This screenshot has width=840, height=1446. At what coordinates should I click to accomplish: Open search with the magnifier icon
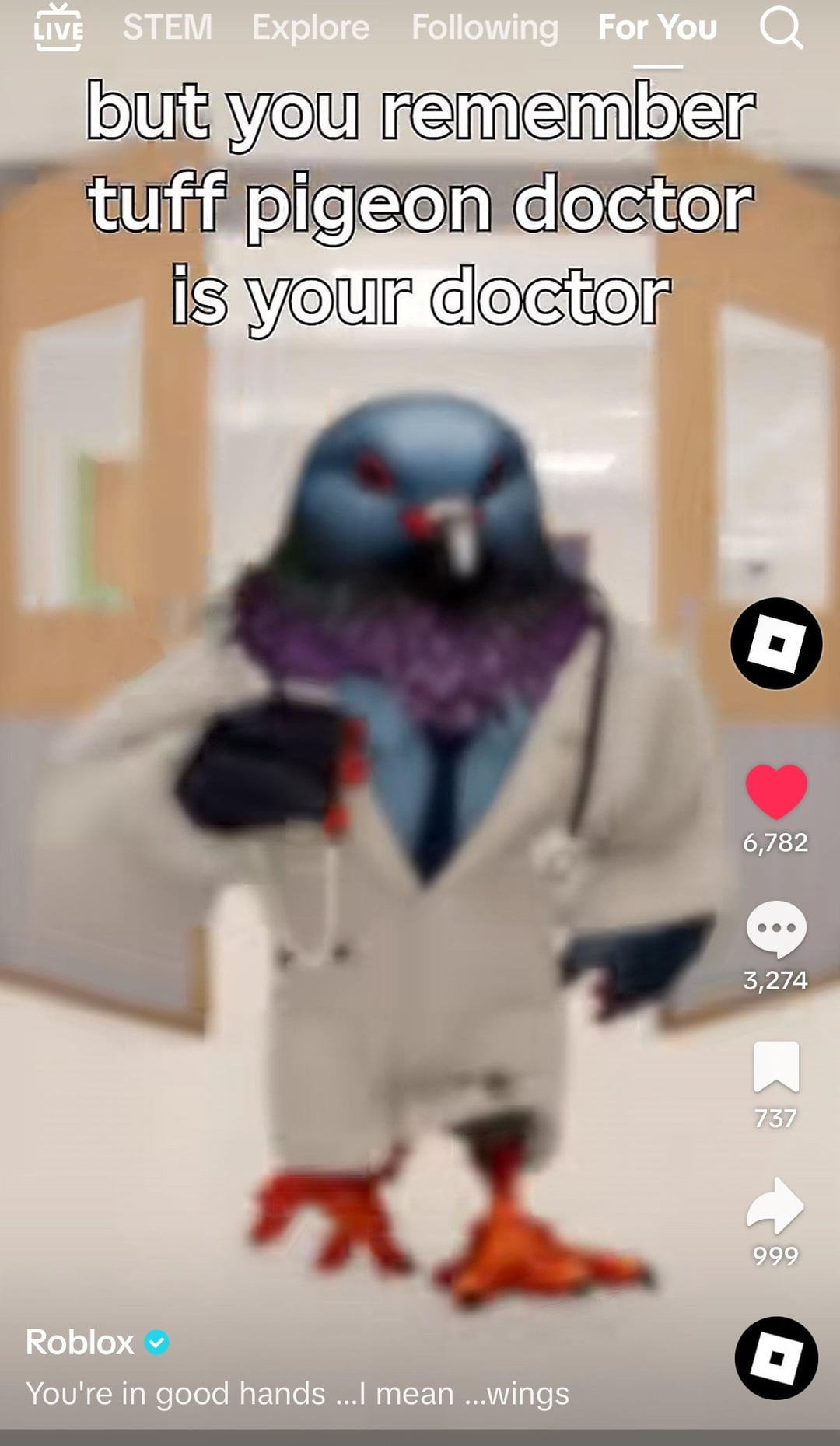tap(780, 28)
